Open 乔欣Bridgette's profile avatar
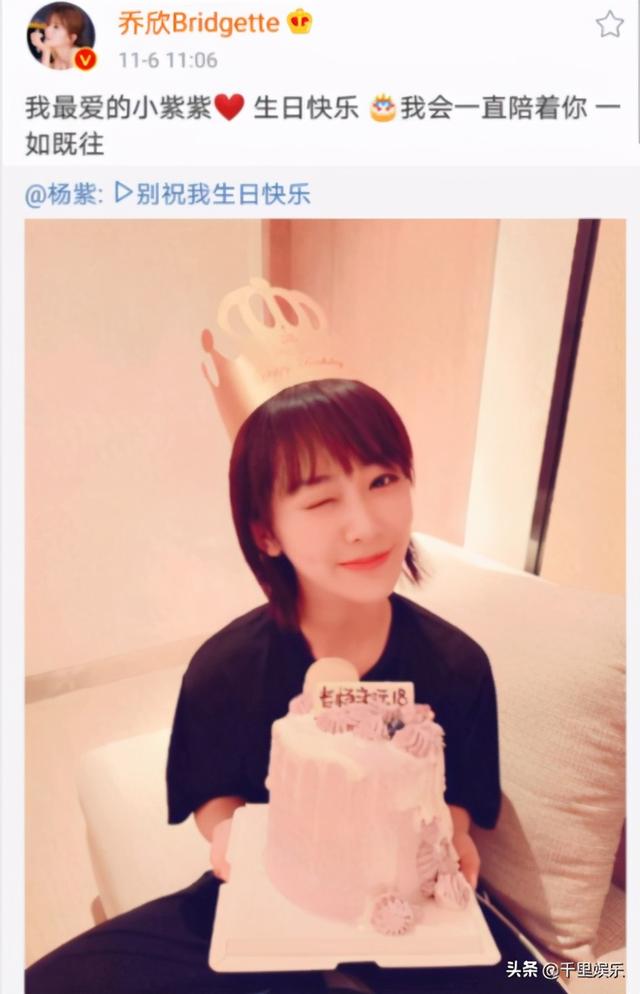This screenshot has height=994, width=640. [x=61, y=37]
